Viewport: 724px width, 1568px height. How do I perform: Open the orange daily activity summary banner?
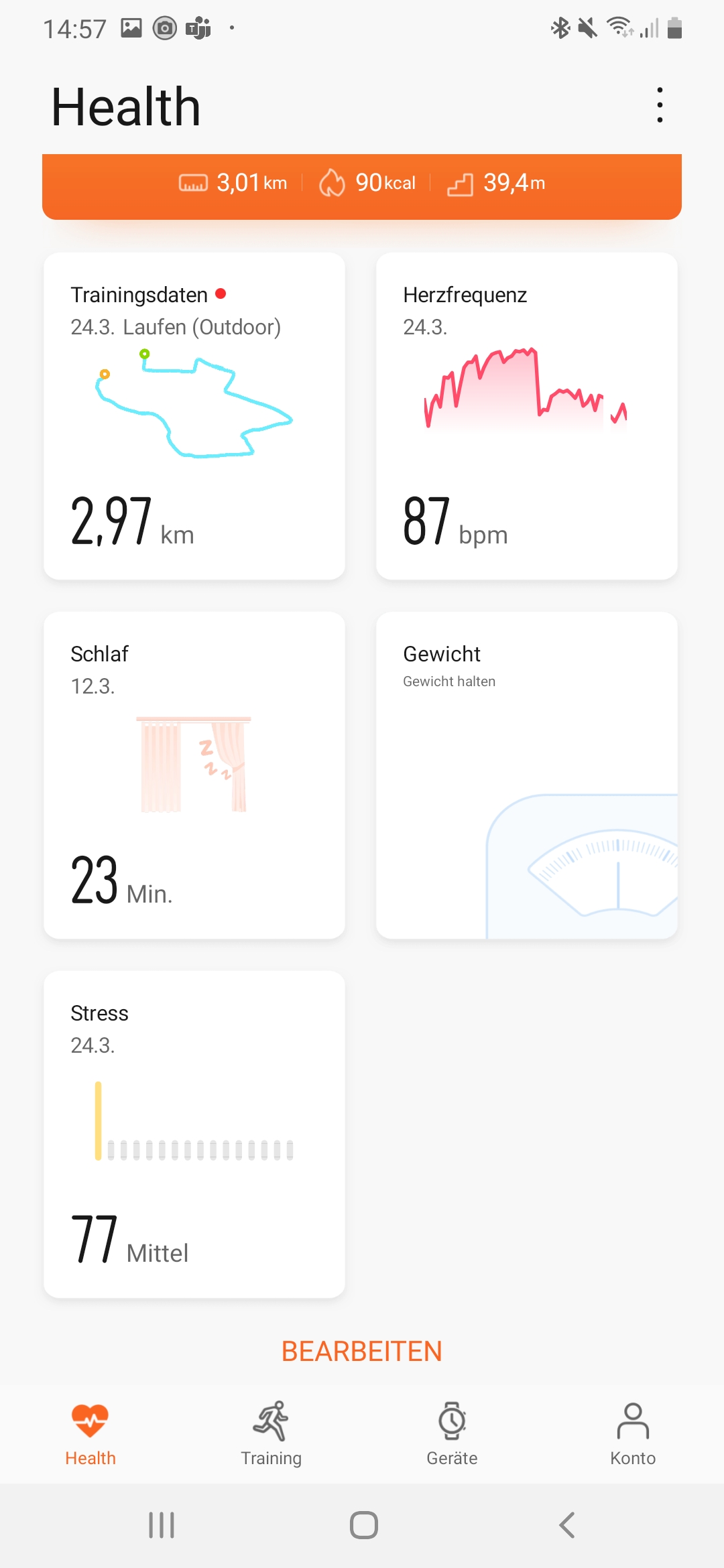click(362, 186)
